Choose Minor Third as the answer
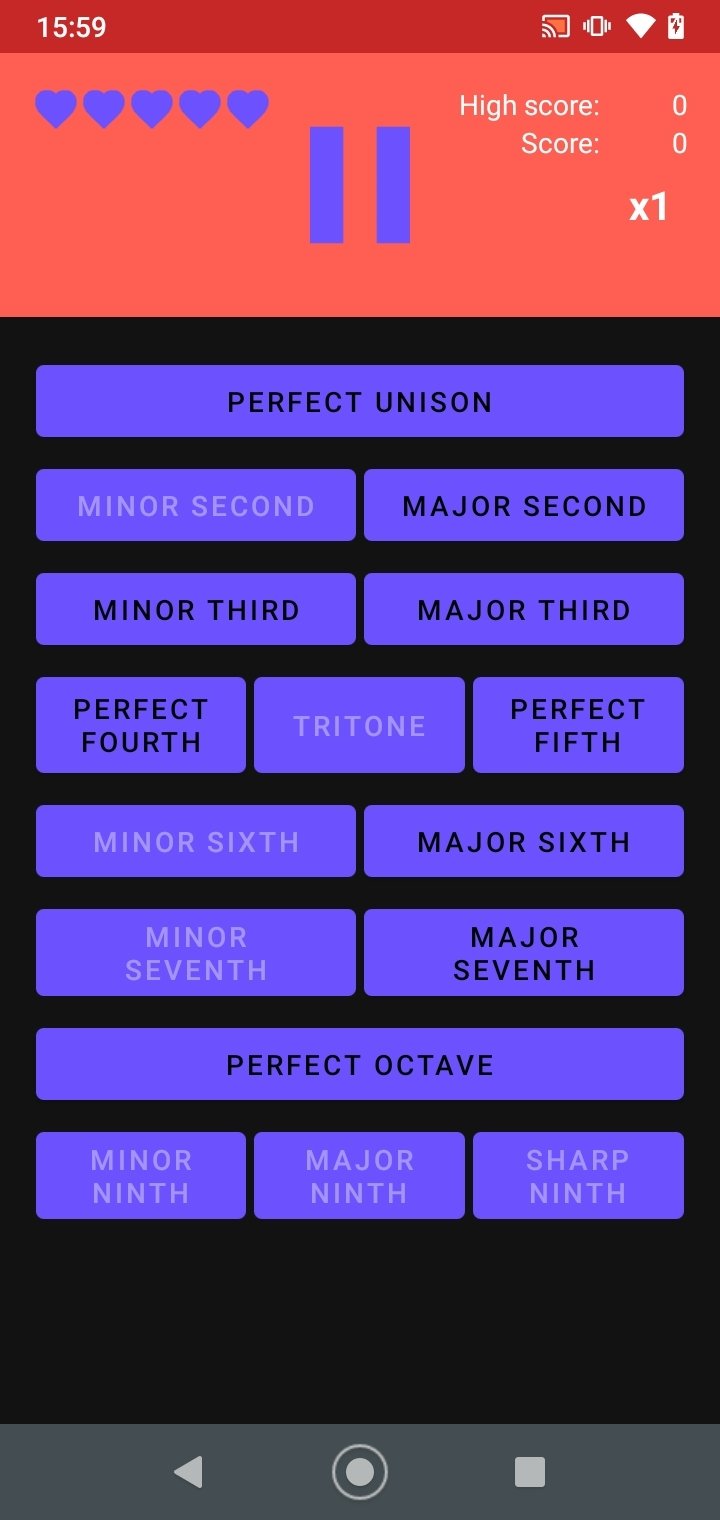Image resolution: width=720 pixels, height=1520 pixels. pyautogui.click(x=196, y=609)
